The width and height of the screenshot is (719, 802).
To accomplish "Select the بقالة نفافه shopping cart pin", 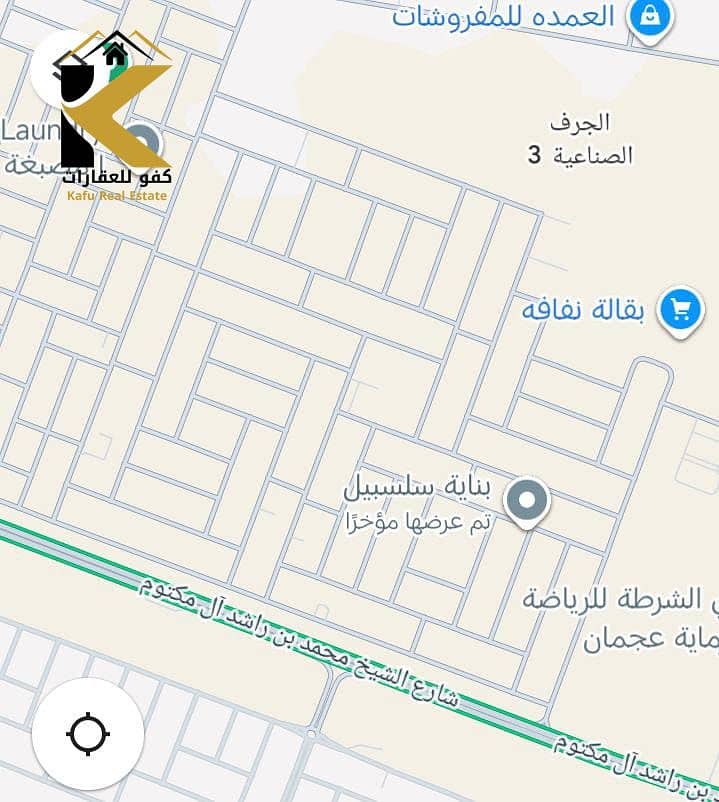I will tap(680, 310).
